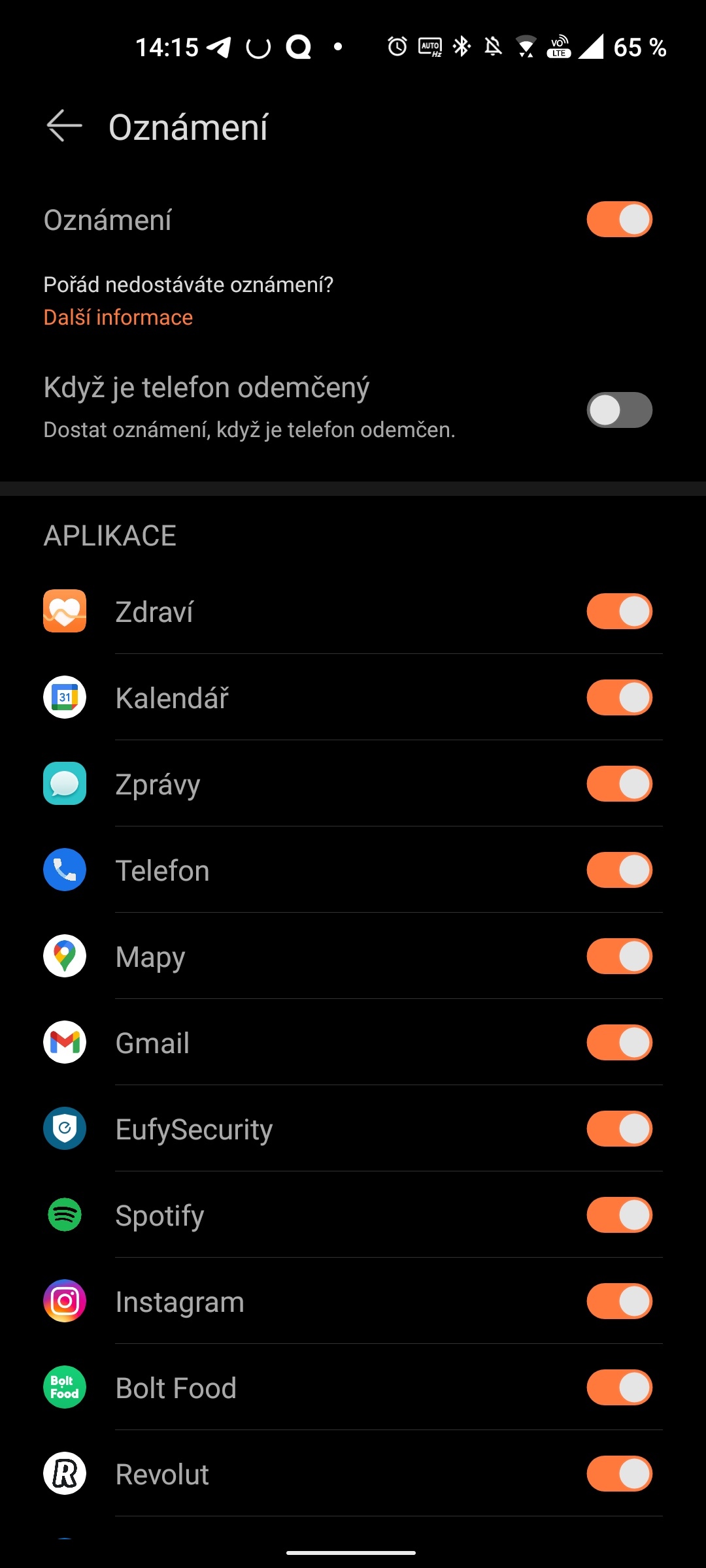Disable the main Oznámení notifications switch
706x1568 pixels.
pyautogui.click(x=618, y=220)
